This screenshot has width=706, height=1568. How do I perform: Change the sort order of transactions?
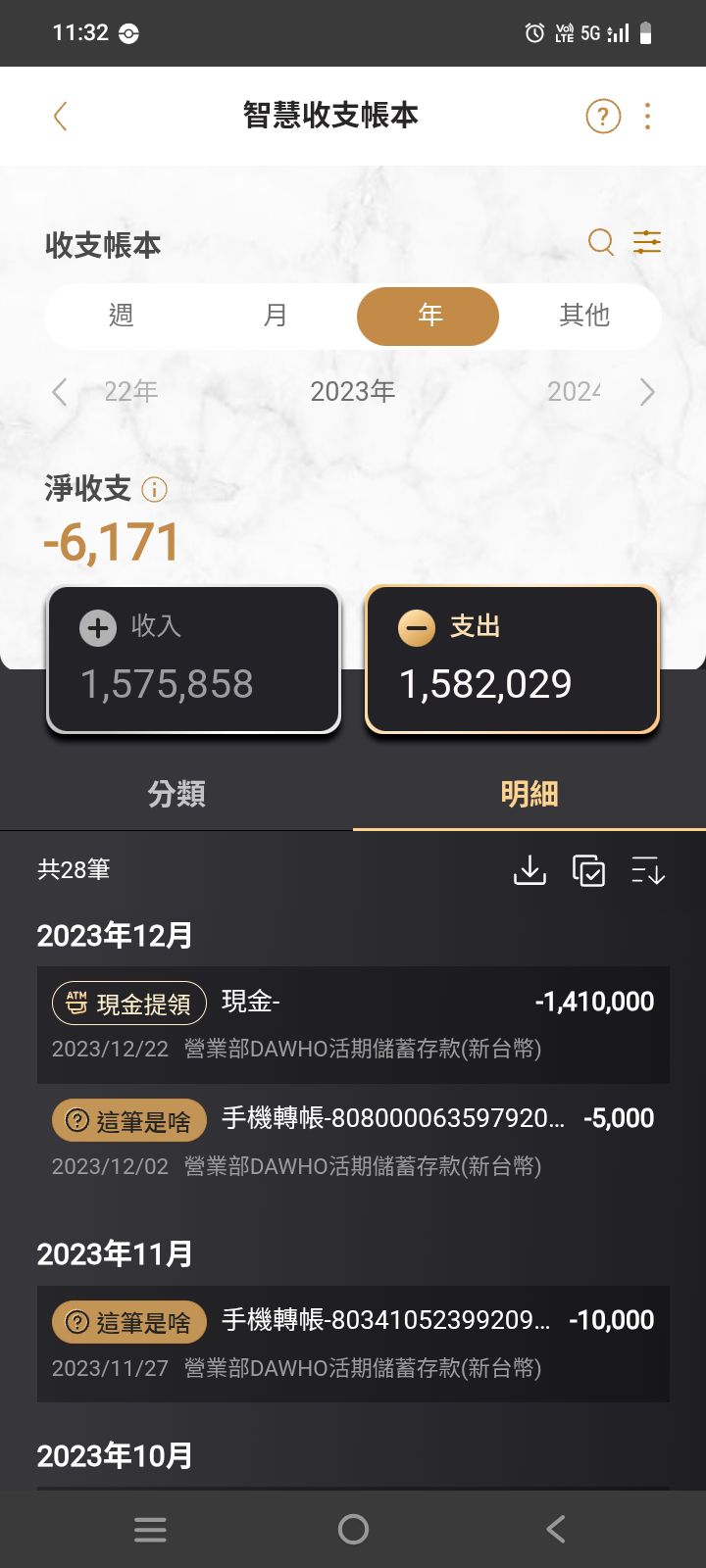click(x=647, y=870)
